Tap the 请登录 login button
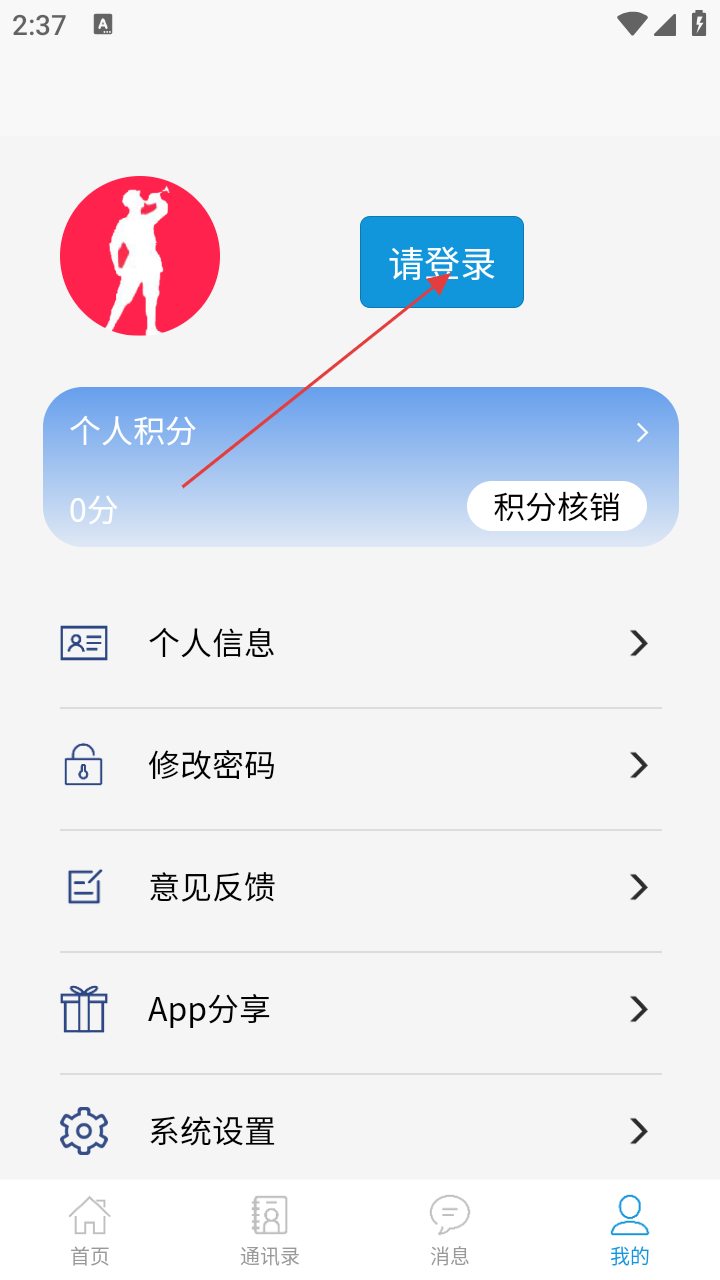Screen dimensions: 720x1280 click(441, 262)
